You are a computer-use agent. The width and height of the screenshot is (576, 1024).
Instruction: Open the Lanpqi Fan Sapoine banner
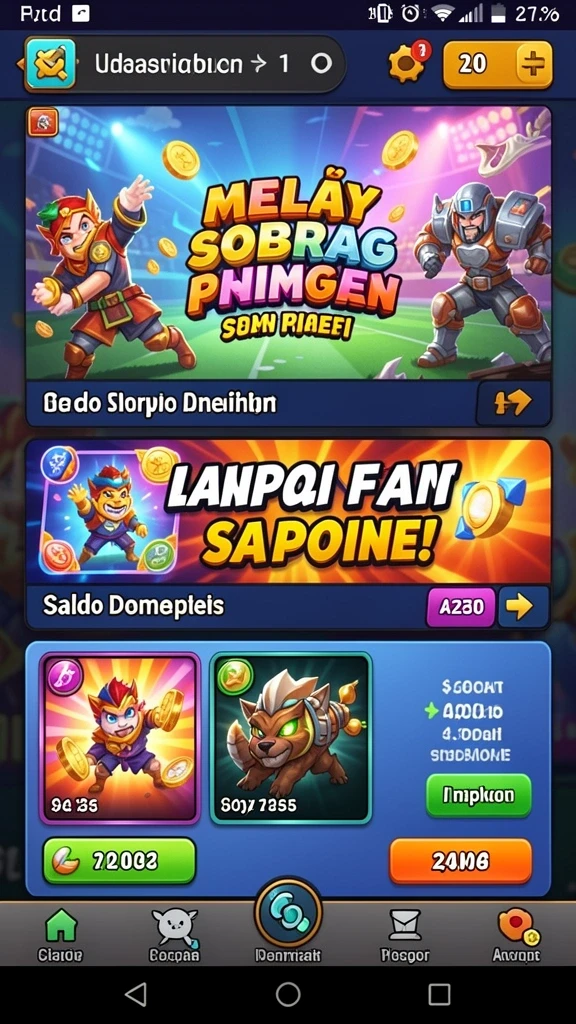click(288, 512)
